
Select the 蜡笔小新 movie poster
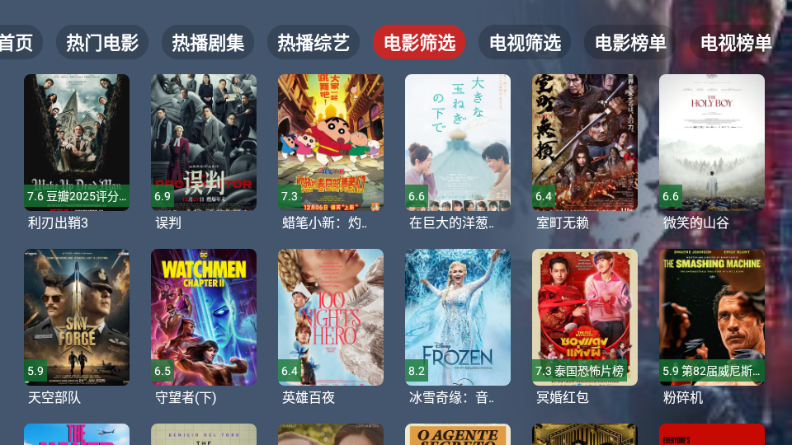click(x=331, y=142)
